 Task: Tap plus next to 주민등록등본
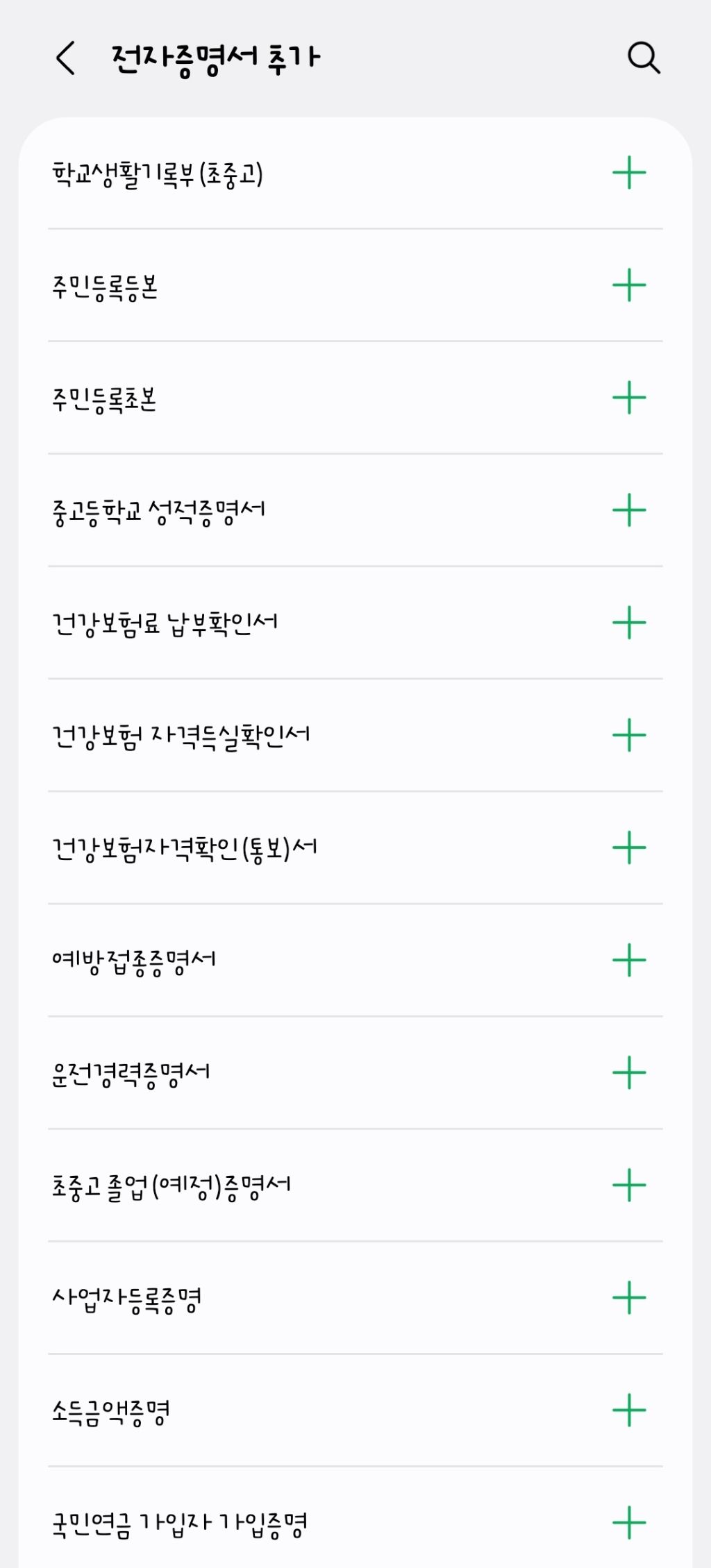pos(629,285)
